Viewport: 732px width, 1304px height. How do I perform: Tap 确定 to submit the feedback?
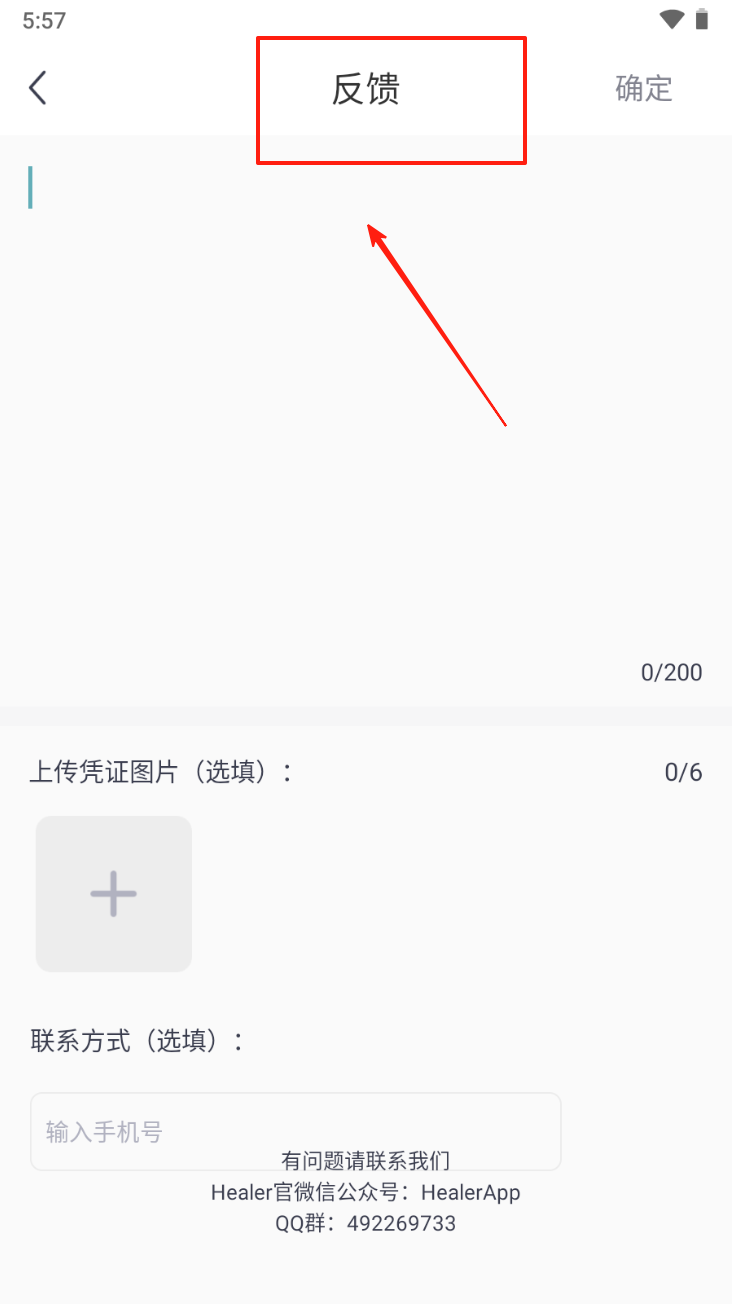pyautogui.click(x=644, y=88)
